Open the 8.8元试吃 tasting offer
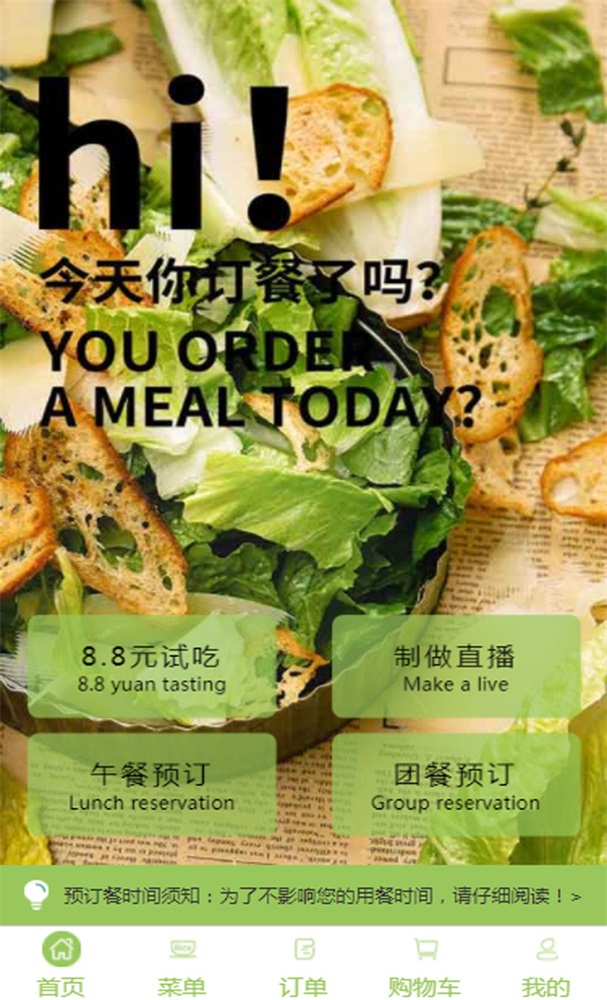 (152, 667)
